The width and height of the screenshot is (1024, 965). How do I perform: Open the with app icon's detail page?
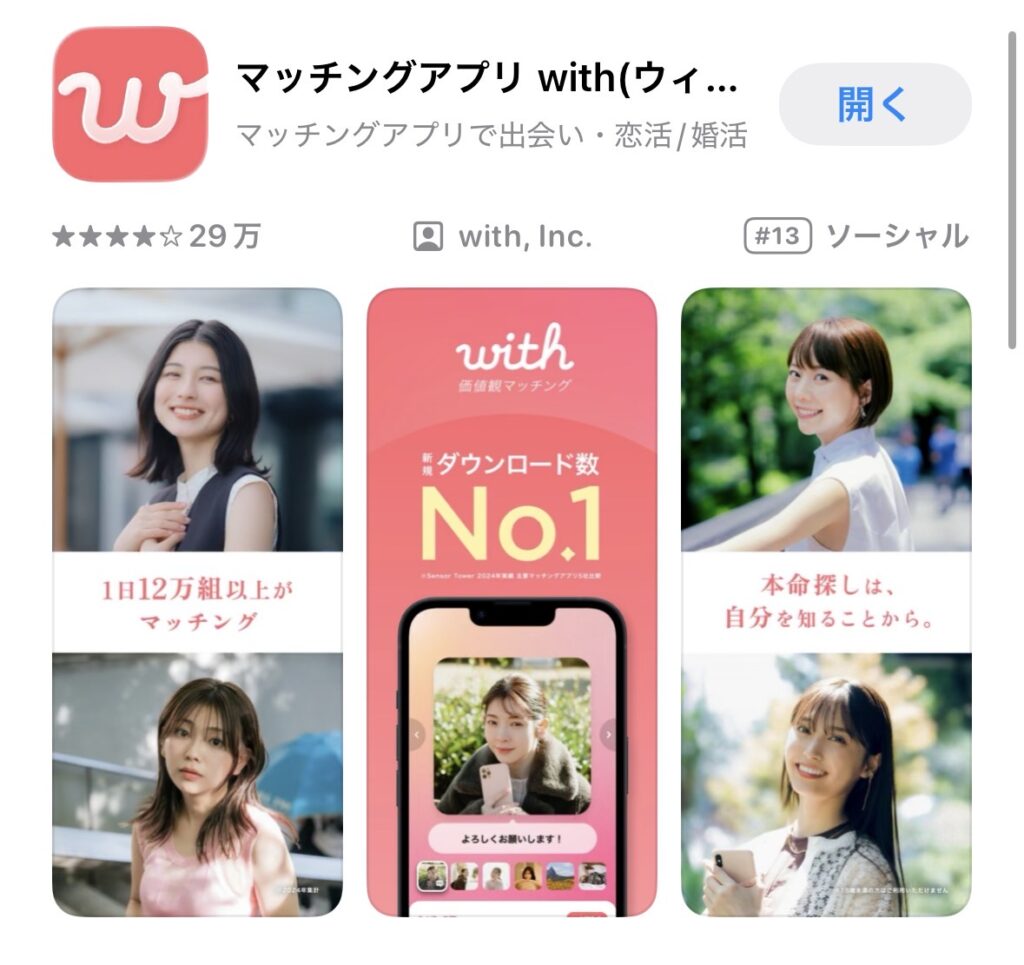point(130,104)
